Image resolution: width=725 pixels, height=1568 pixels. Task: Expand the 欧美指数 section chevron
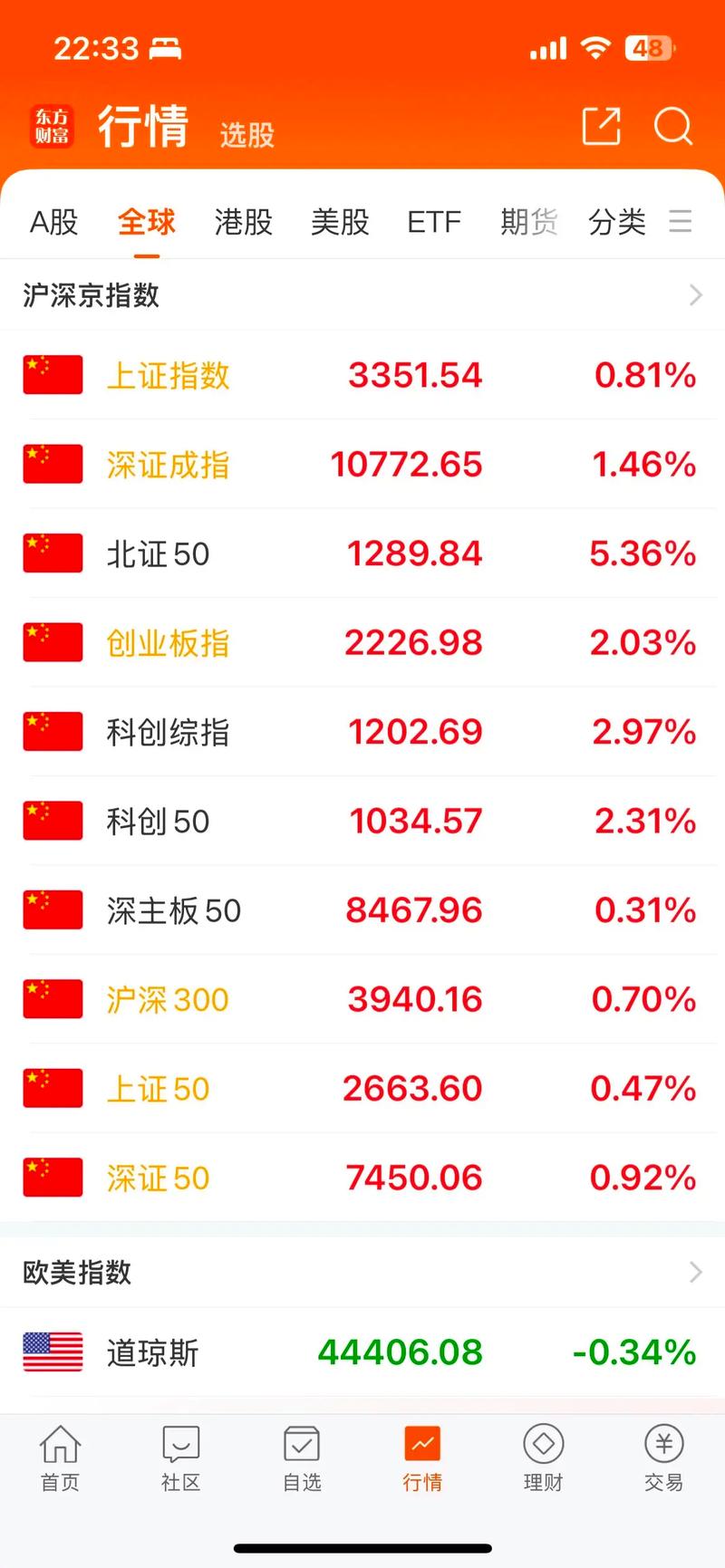[x=695, y=1272]
